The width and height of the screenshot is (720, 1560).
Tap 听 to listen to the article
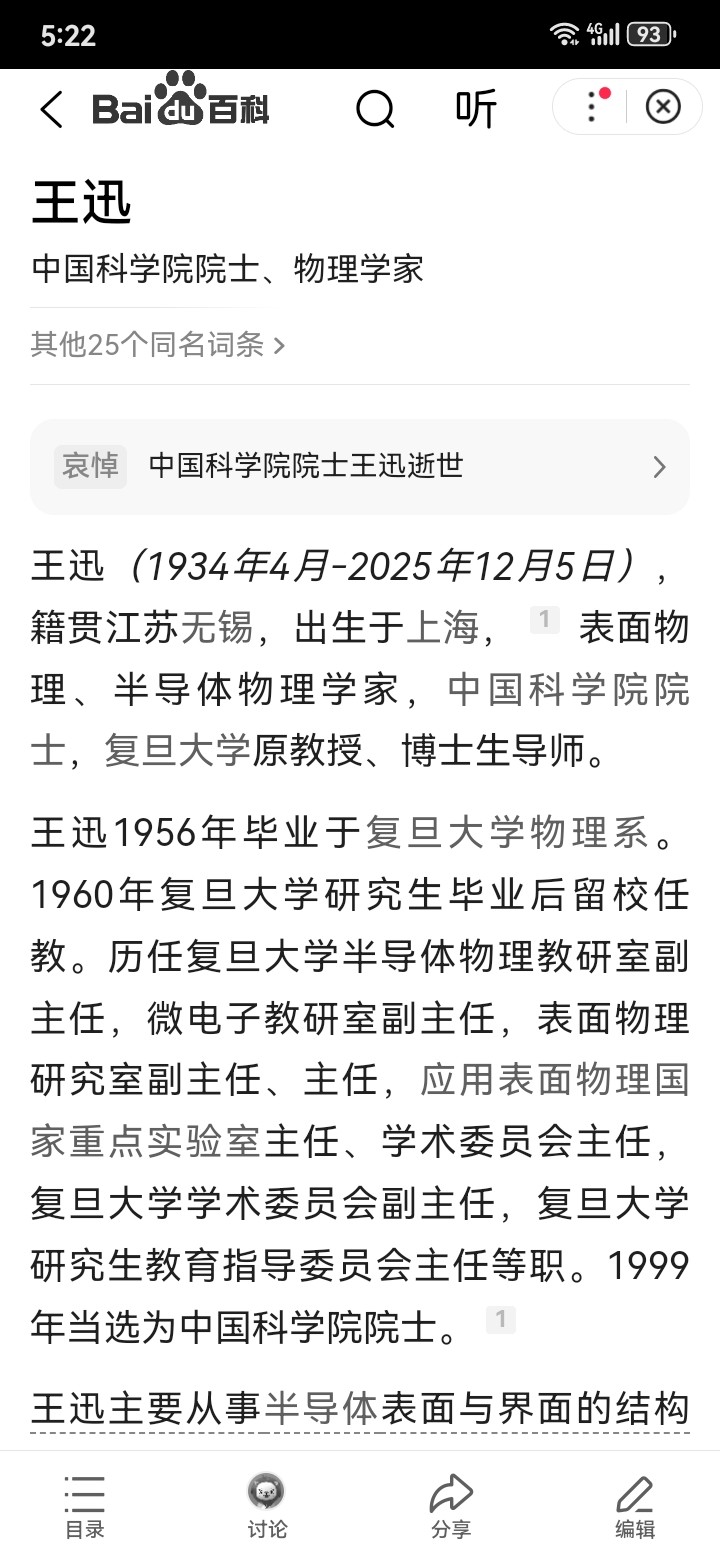click(x=475, y=108)
